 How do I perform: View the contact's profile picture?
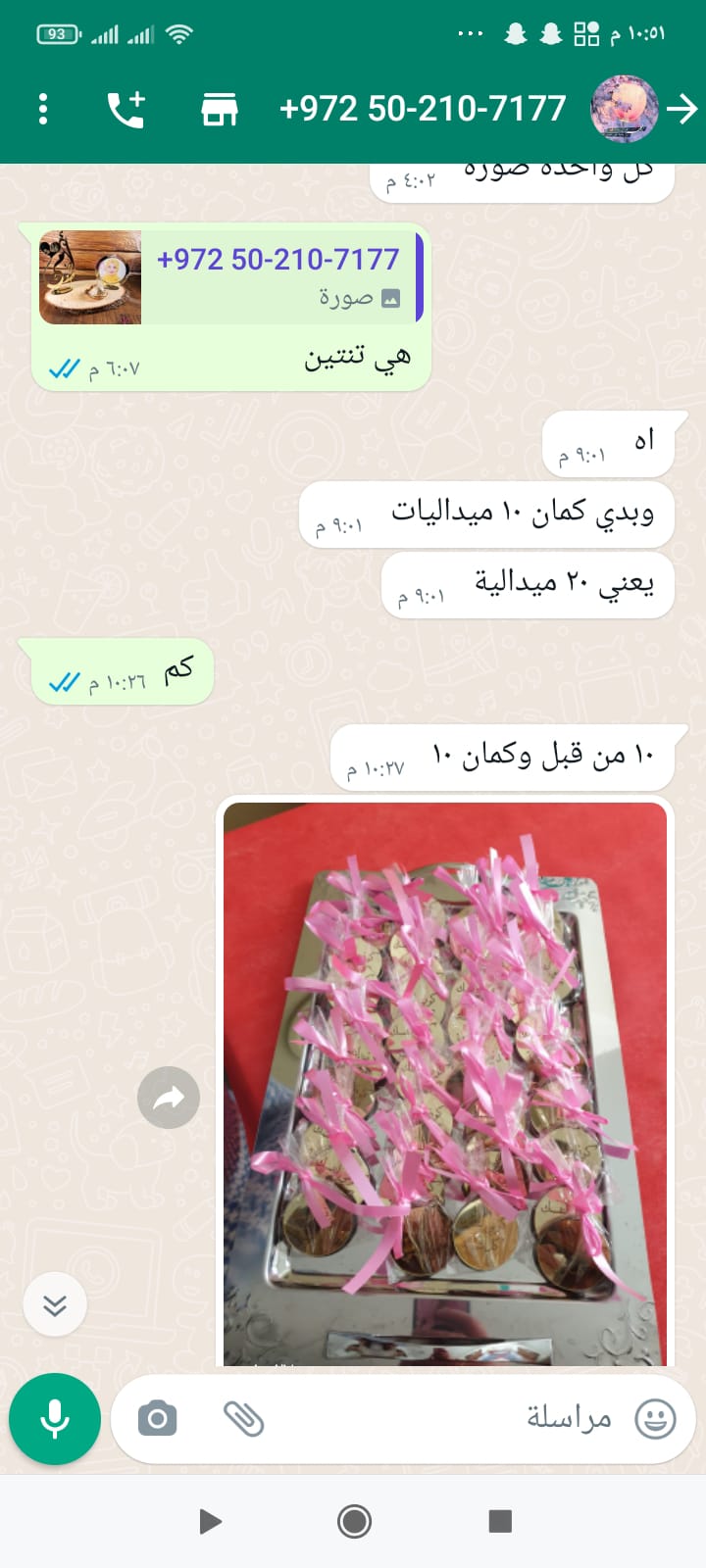tap(624, 109)
